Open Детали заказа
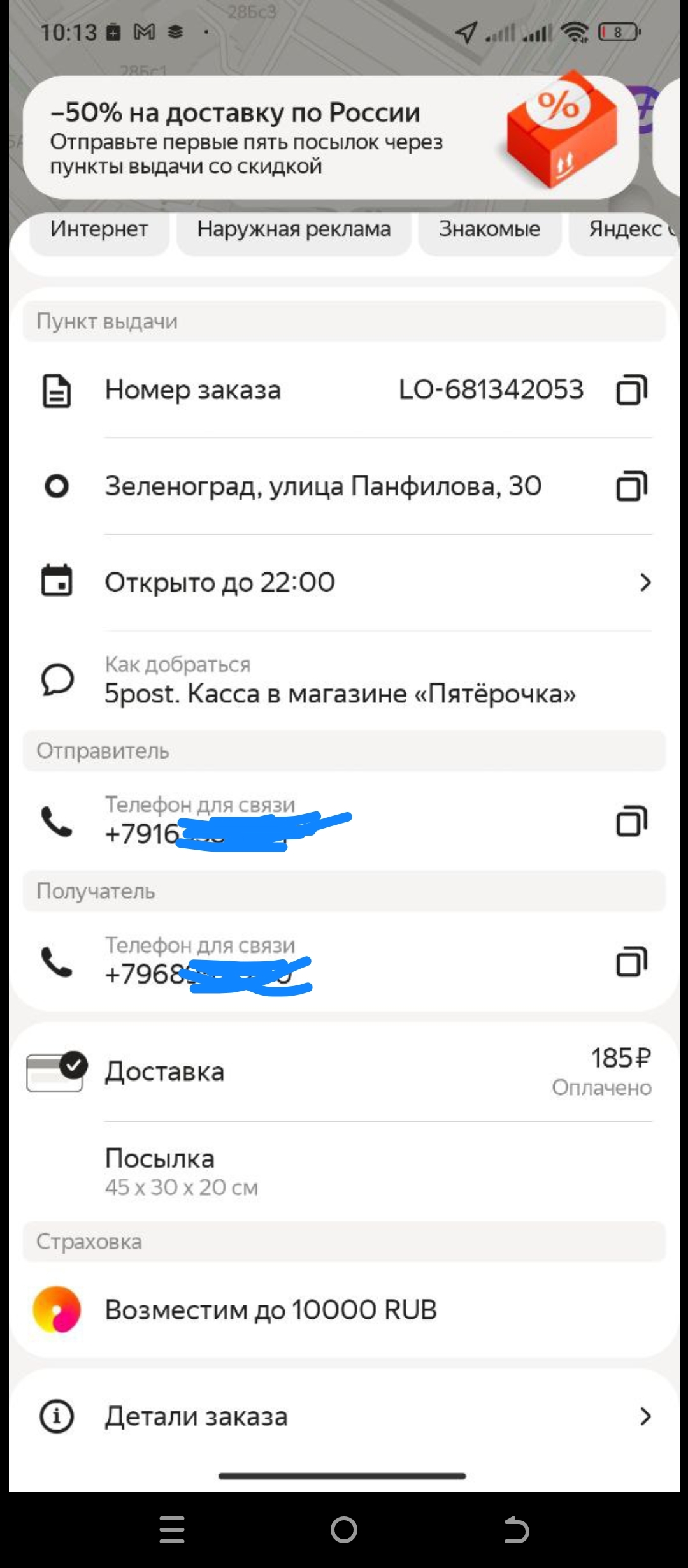Screen dimensions: 688x1568 point(344,1416)
